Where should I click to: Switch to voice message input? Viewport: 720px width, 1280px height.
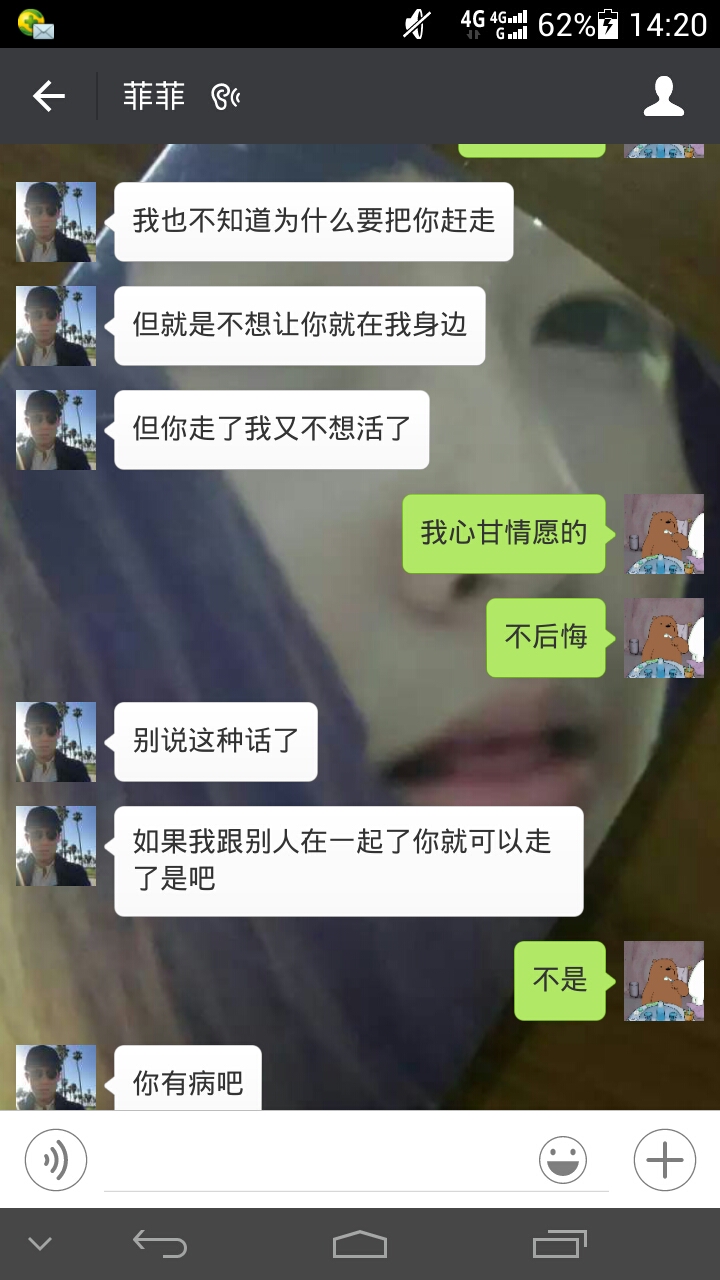(56, 1160)
